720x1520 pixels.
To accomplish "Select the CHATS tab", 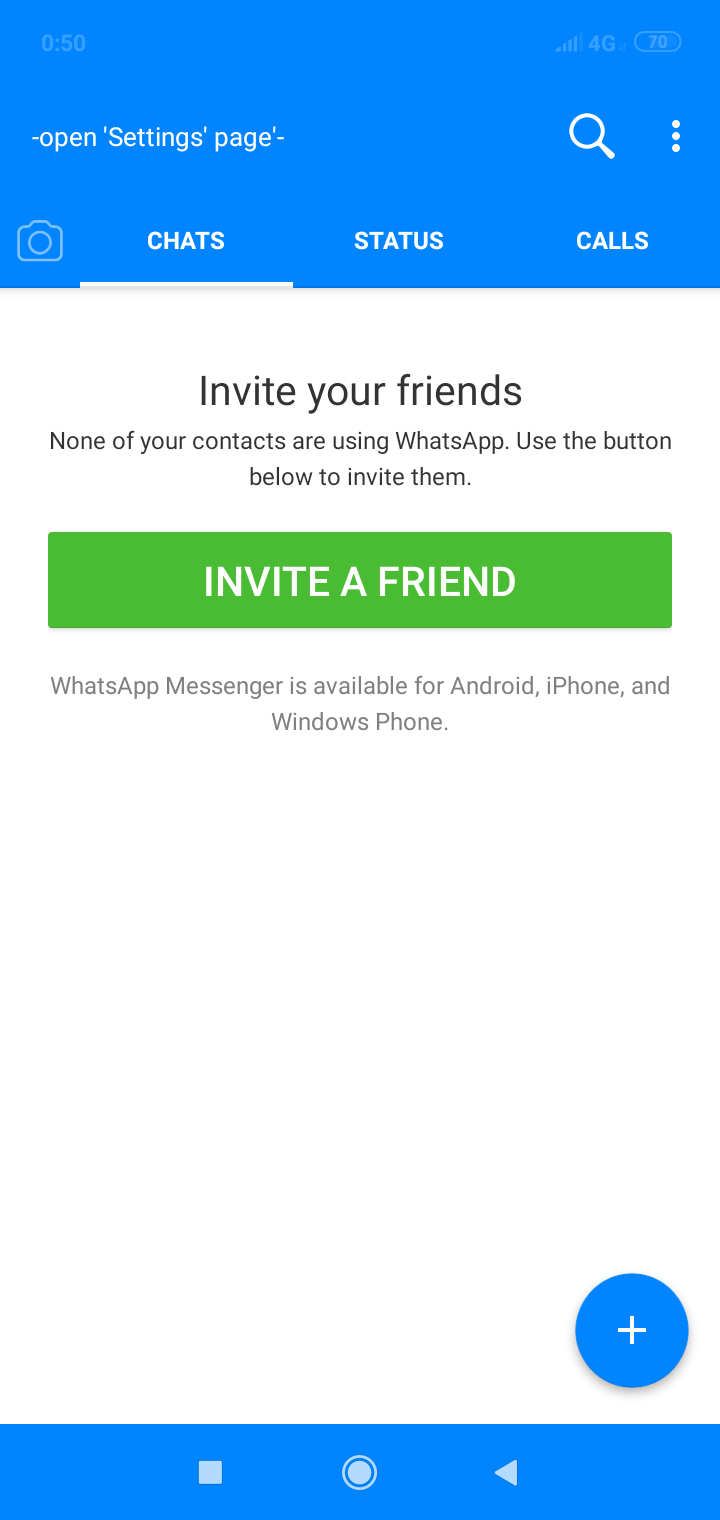I will [186, 241].
